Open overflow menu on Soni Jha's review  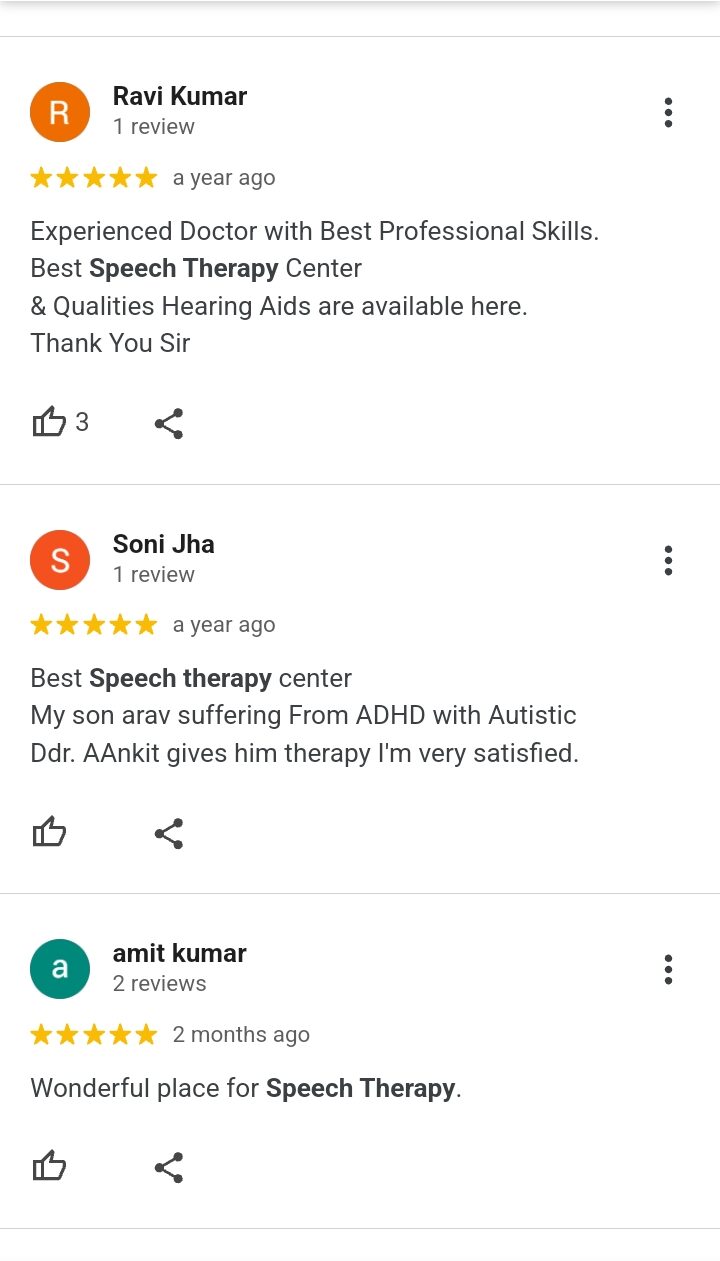[668, 560]
